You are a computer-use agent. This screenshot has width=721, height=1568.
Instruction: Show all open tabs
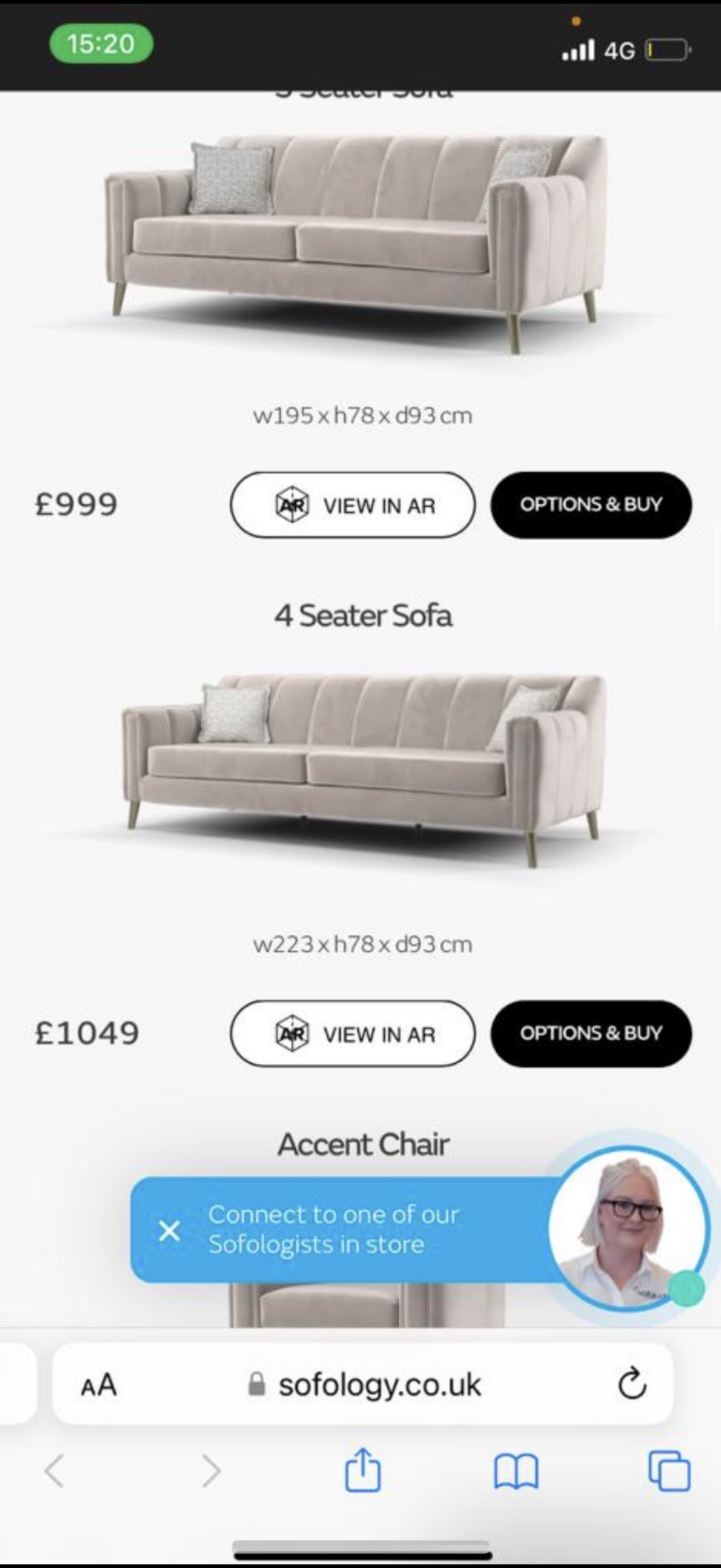[669, 1471]
